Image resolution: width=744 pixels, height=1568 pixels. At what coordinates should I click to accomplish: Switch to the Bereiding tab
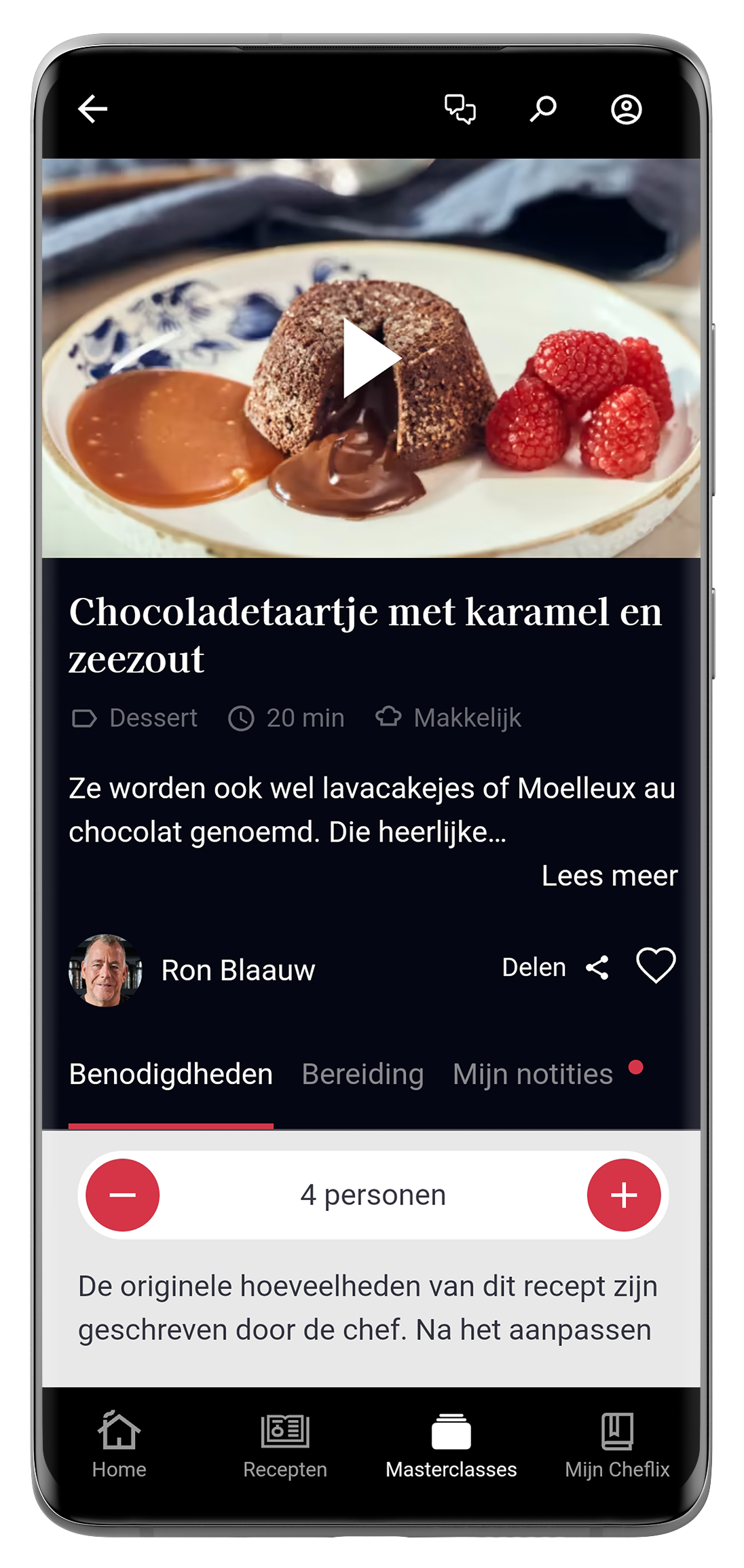tap(362, 1075)
